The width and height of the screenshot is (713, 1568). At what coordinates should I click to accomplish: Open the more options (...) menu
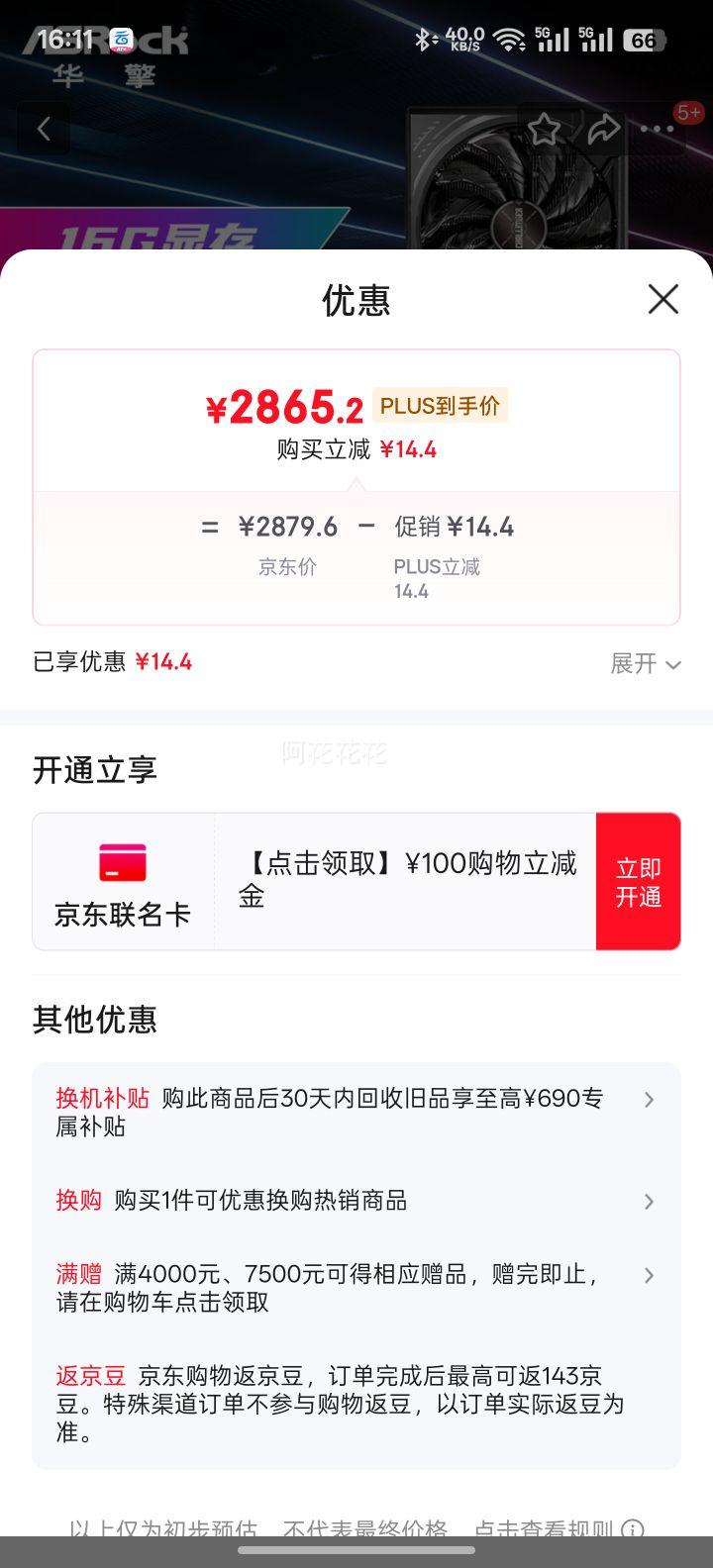[656, 129]
